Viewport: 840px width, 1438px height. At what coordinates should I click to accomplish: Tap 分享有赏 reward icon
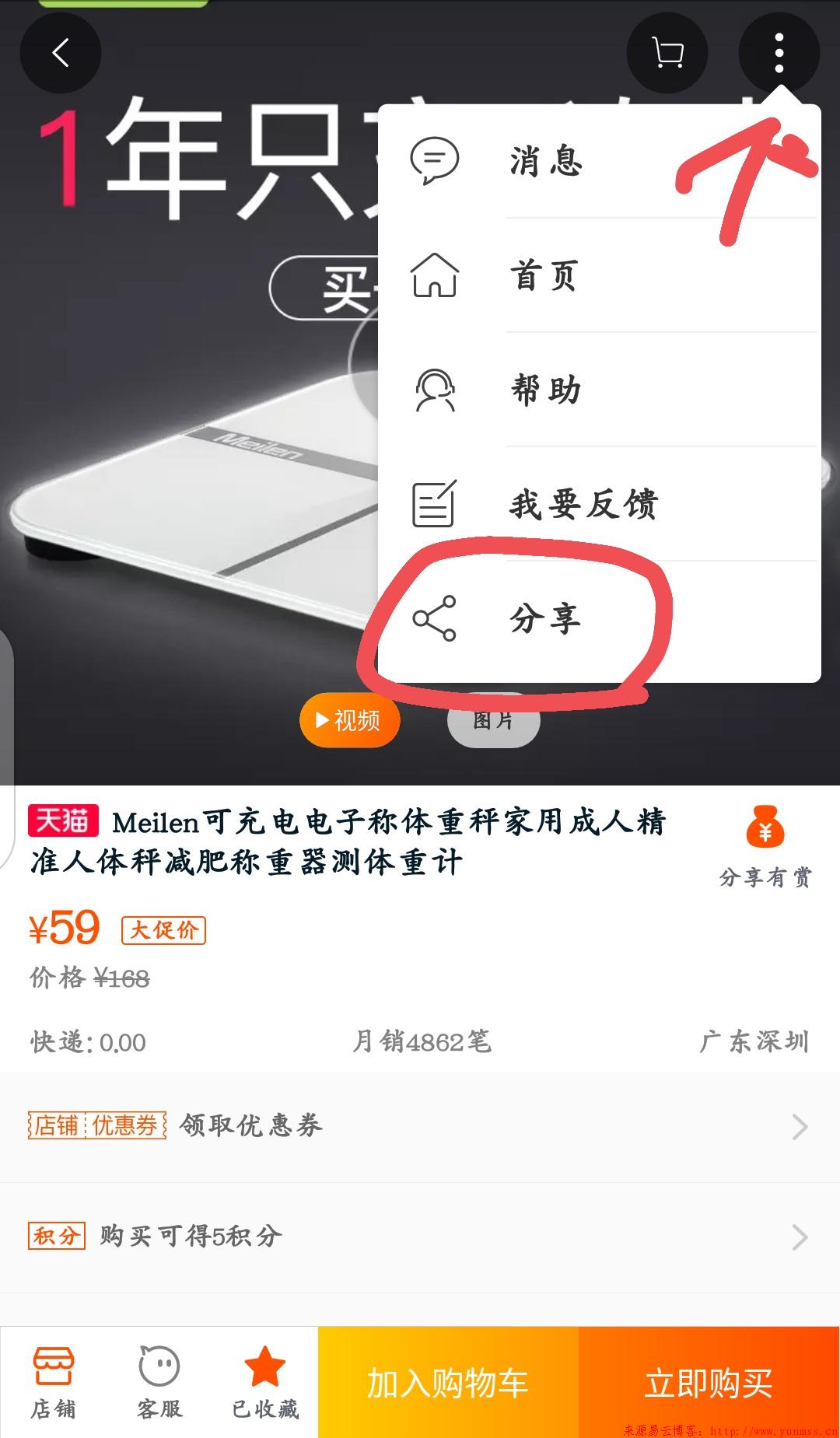click(x=765, y=847)
